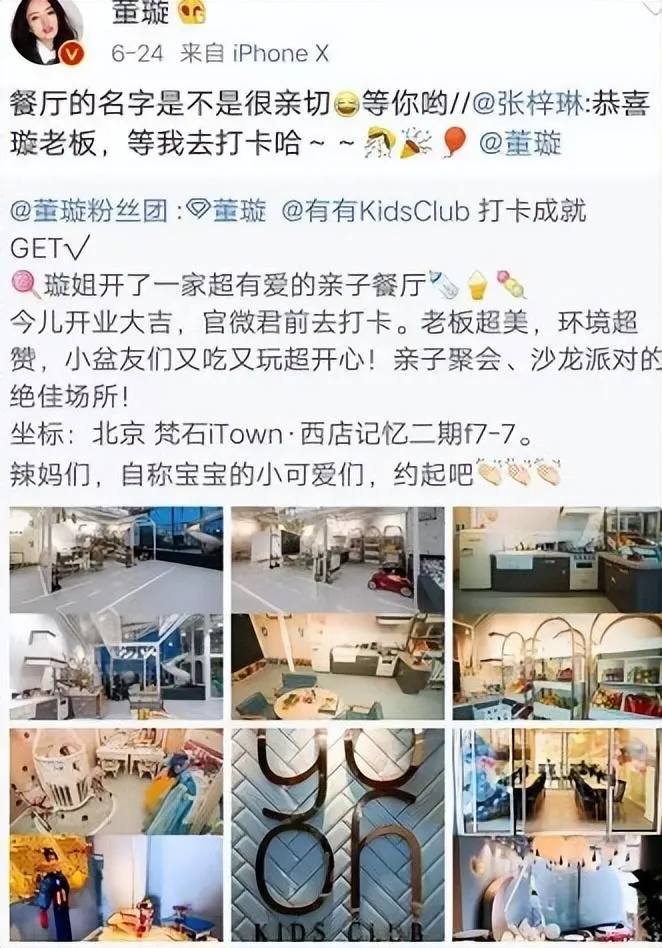View the photo with the white baby crib
This screenshot has width=662, height=948.
(x=116, y=780)
